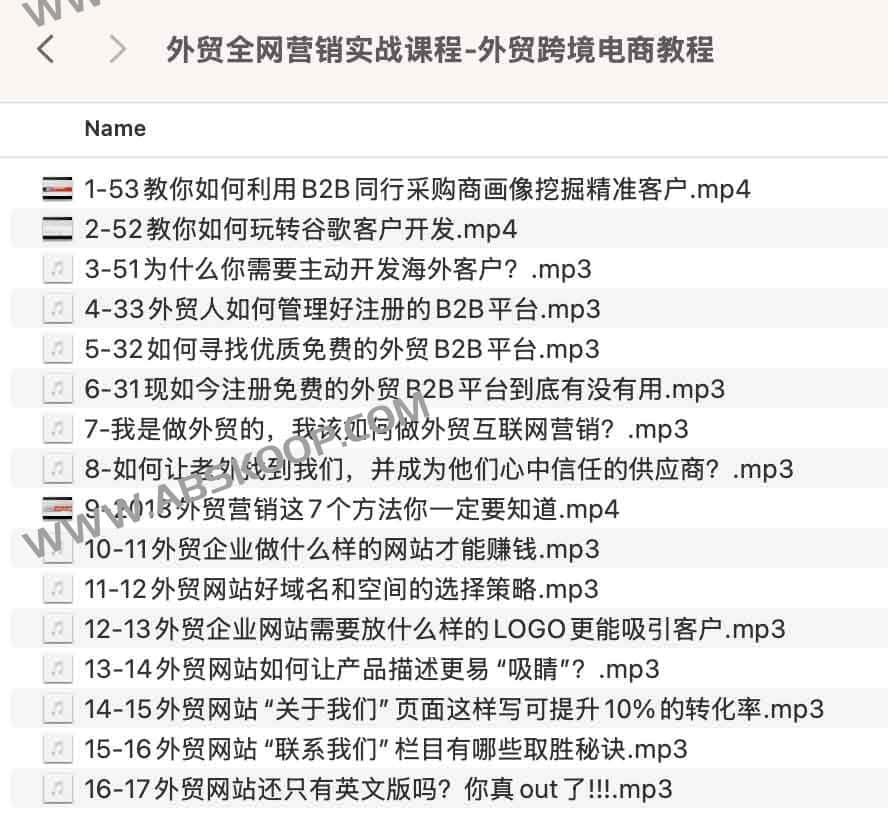888x830 pixels.
Task: Open 10-11 money-making website mp3
Action: [x=341, y=549]
